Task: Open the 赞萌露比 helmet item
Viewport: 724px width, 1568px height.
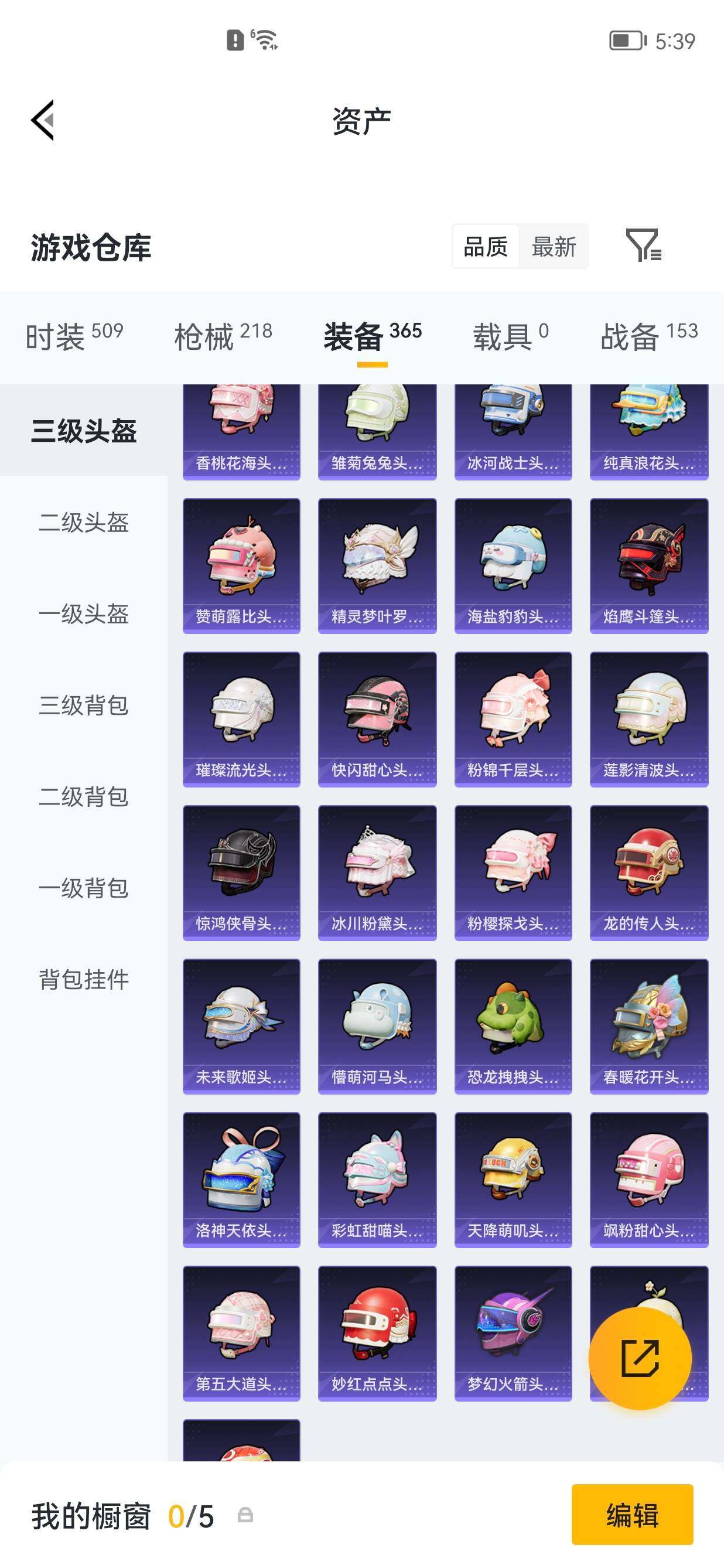Action: 241,565
